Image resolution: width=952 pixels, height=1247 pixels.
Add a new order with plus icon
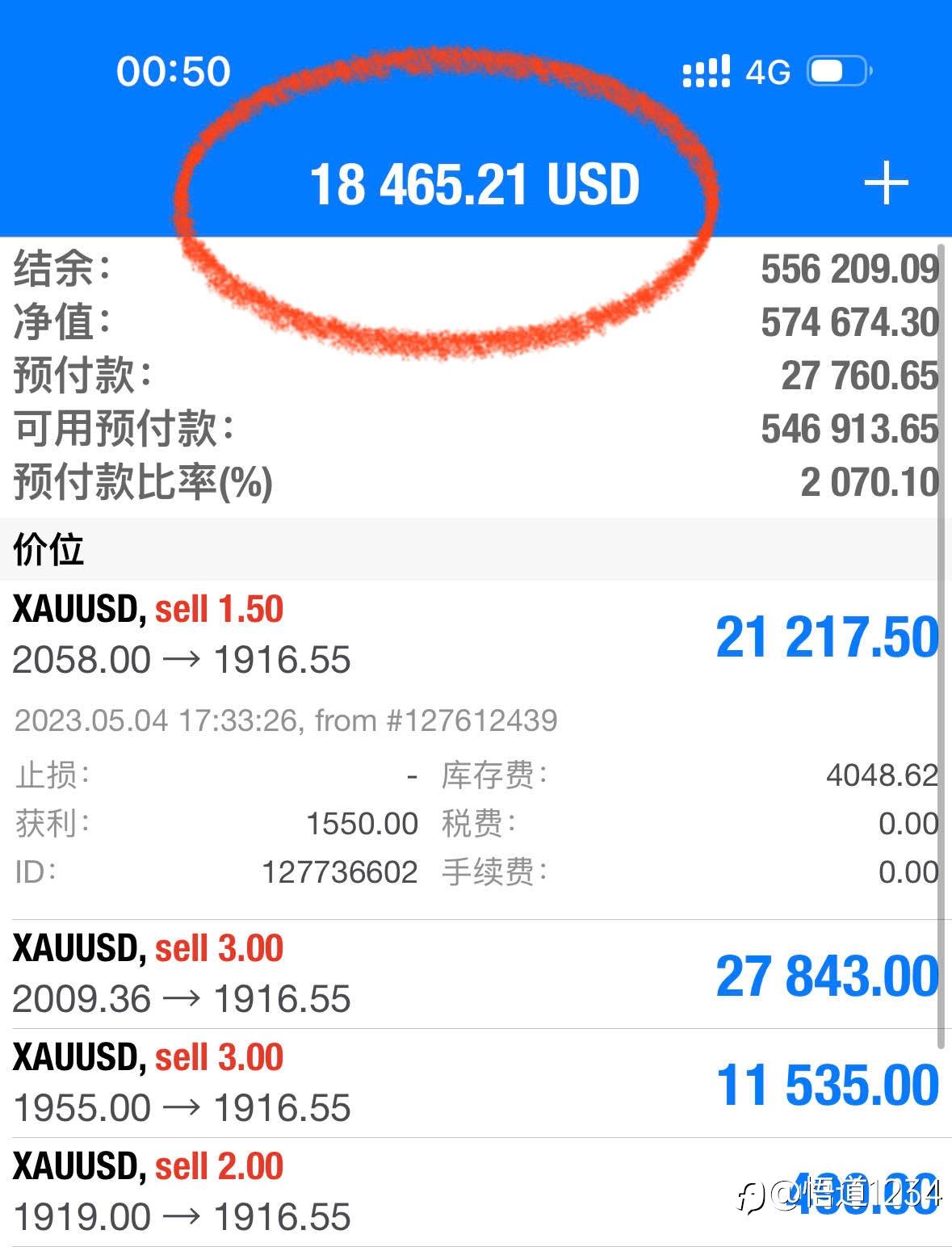click(x=886, y=183)
